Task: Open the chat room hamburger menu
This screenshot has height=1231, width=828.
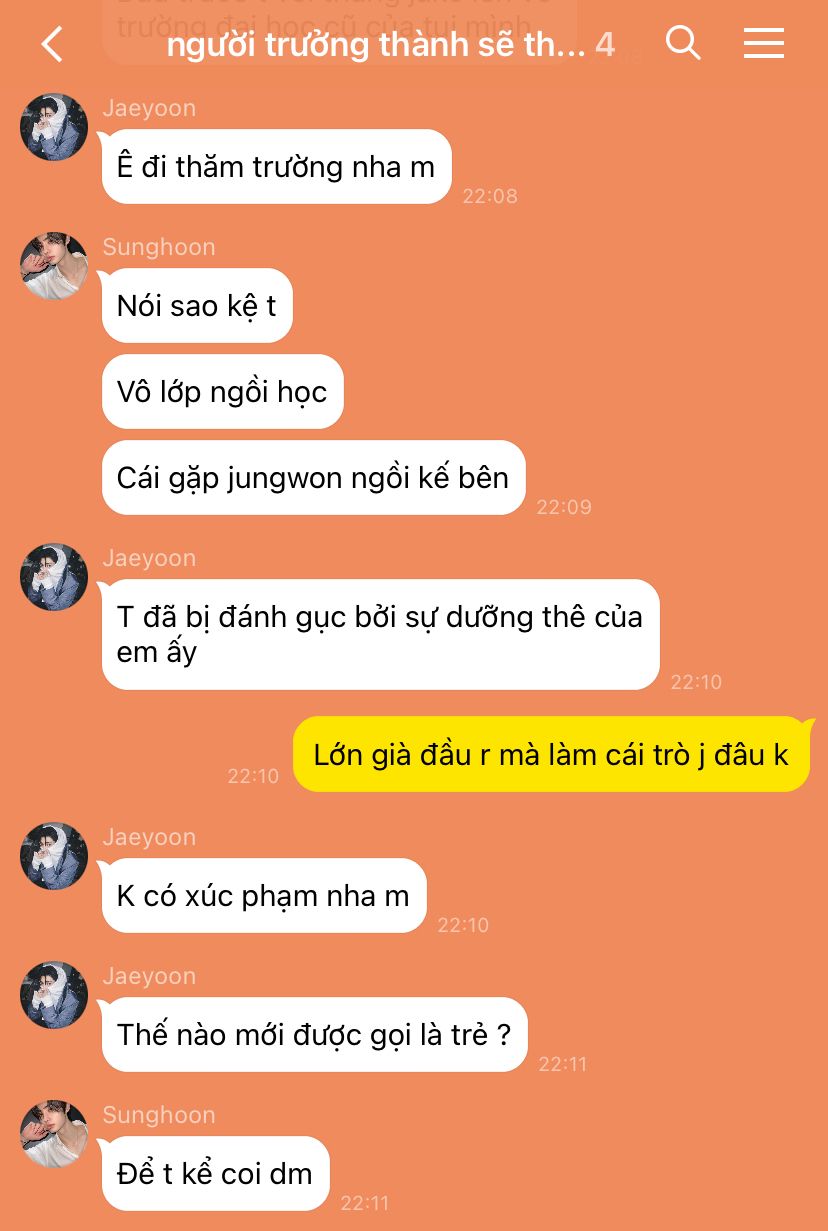Action: point(763,43)
